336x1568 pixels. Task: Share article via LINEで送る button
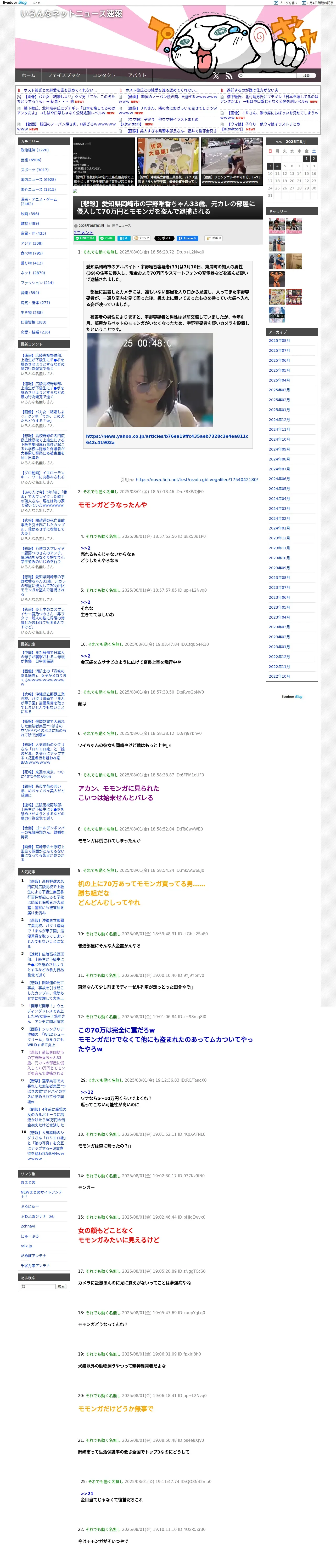85,239
